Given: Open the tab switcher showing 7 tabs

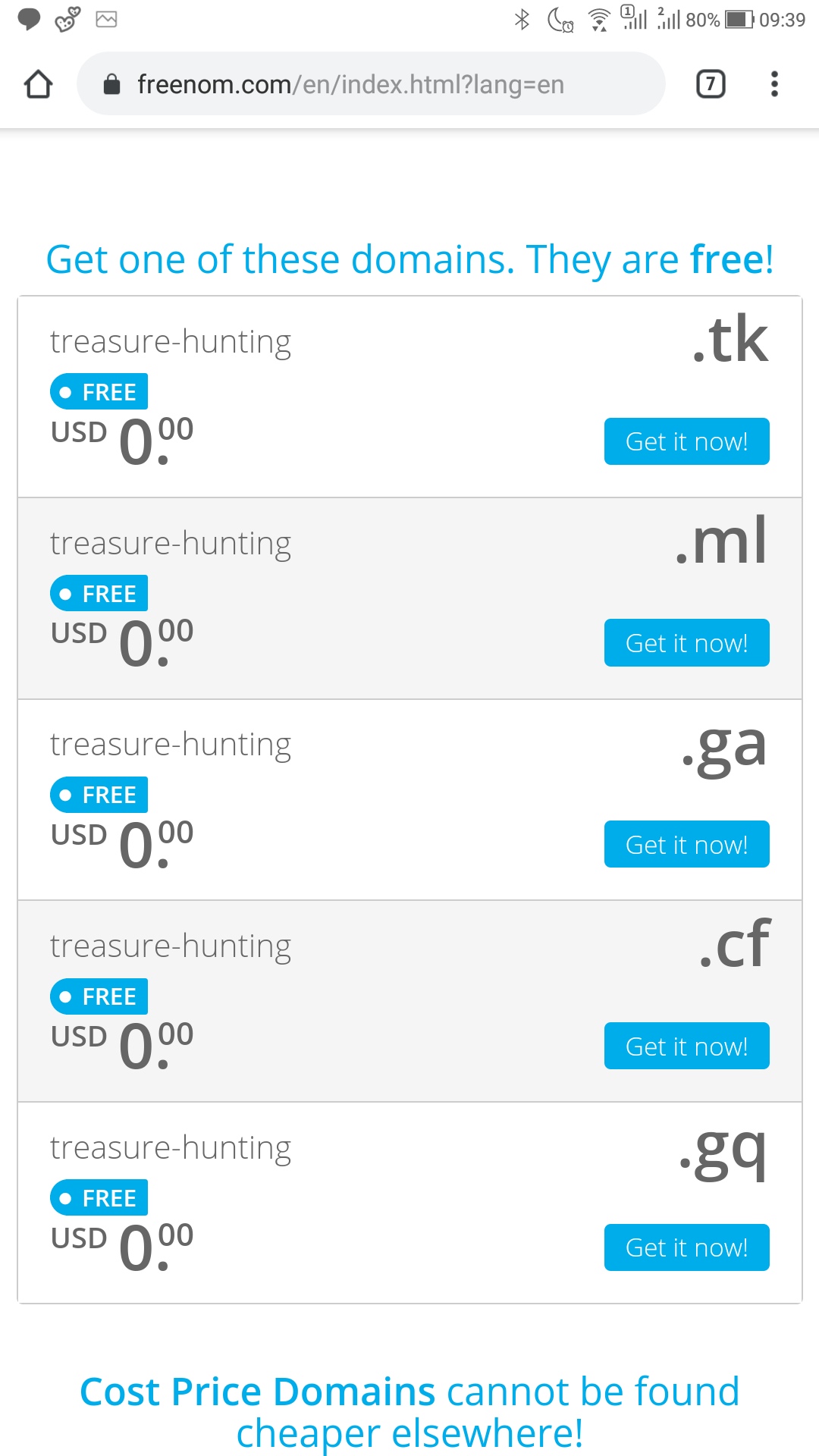Looking at the screenshot, I should coord(710,83).
